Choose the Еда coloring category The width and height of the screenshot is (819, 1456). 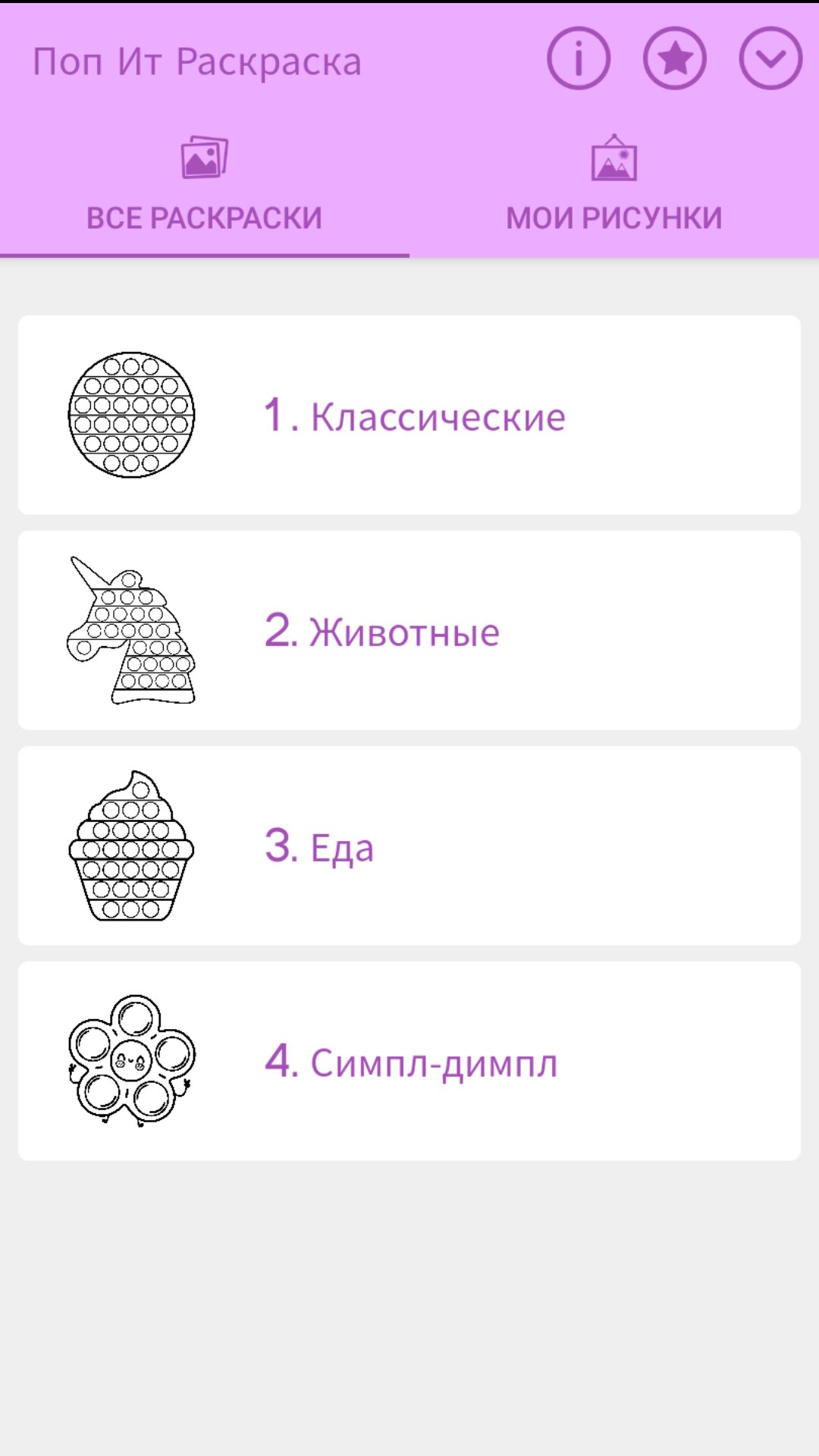click(x=409, y=846)
